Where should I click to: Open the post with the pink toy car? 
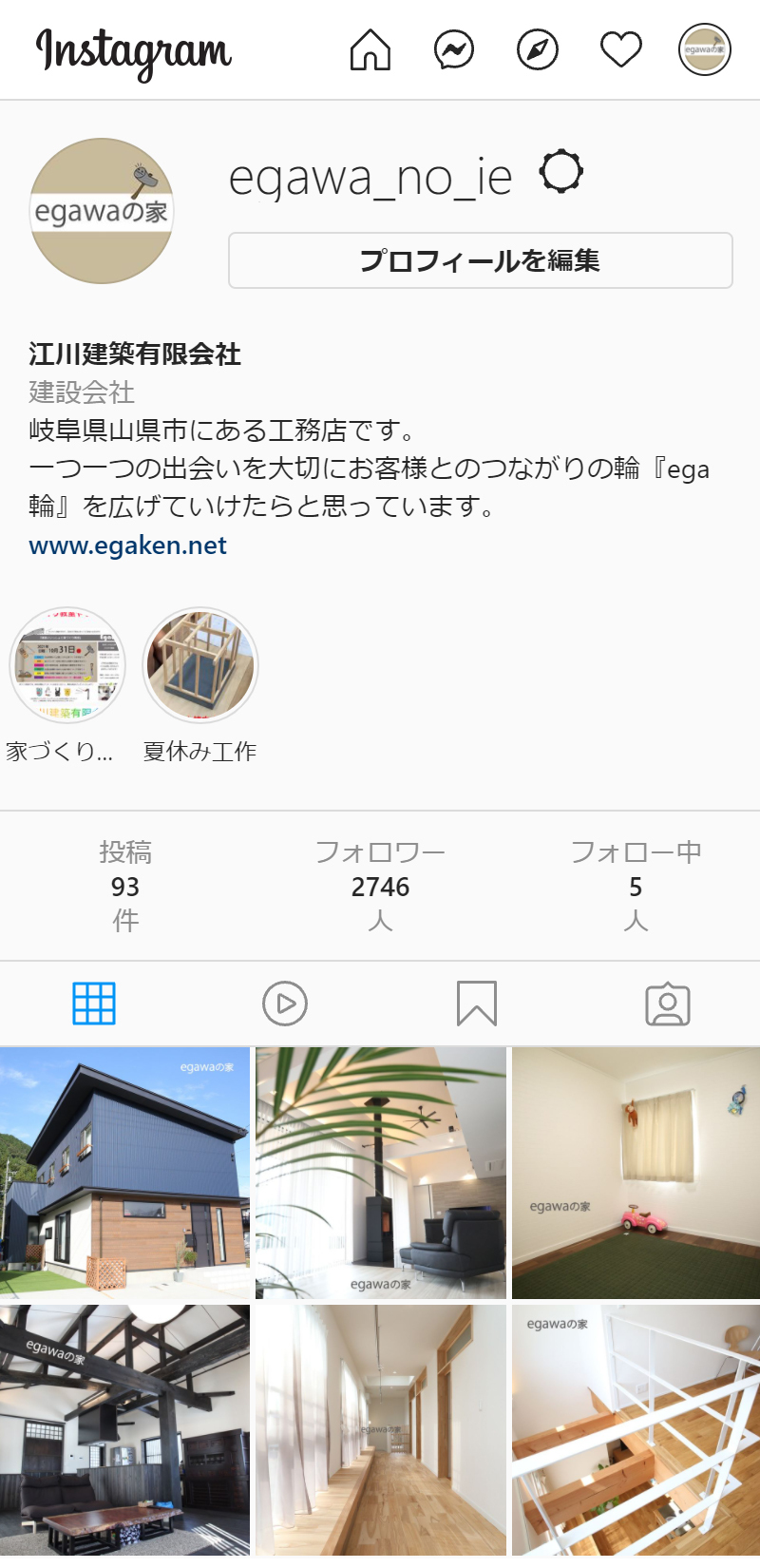[636, 1173]
